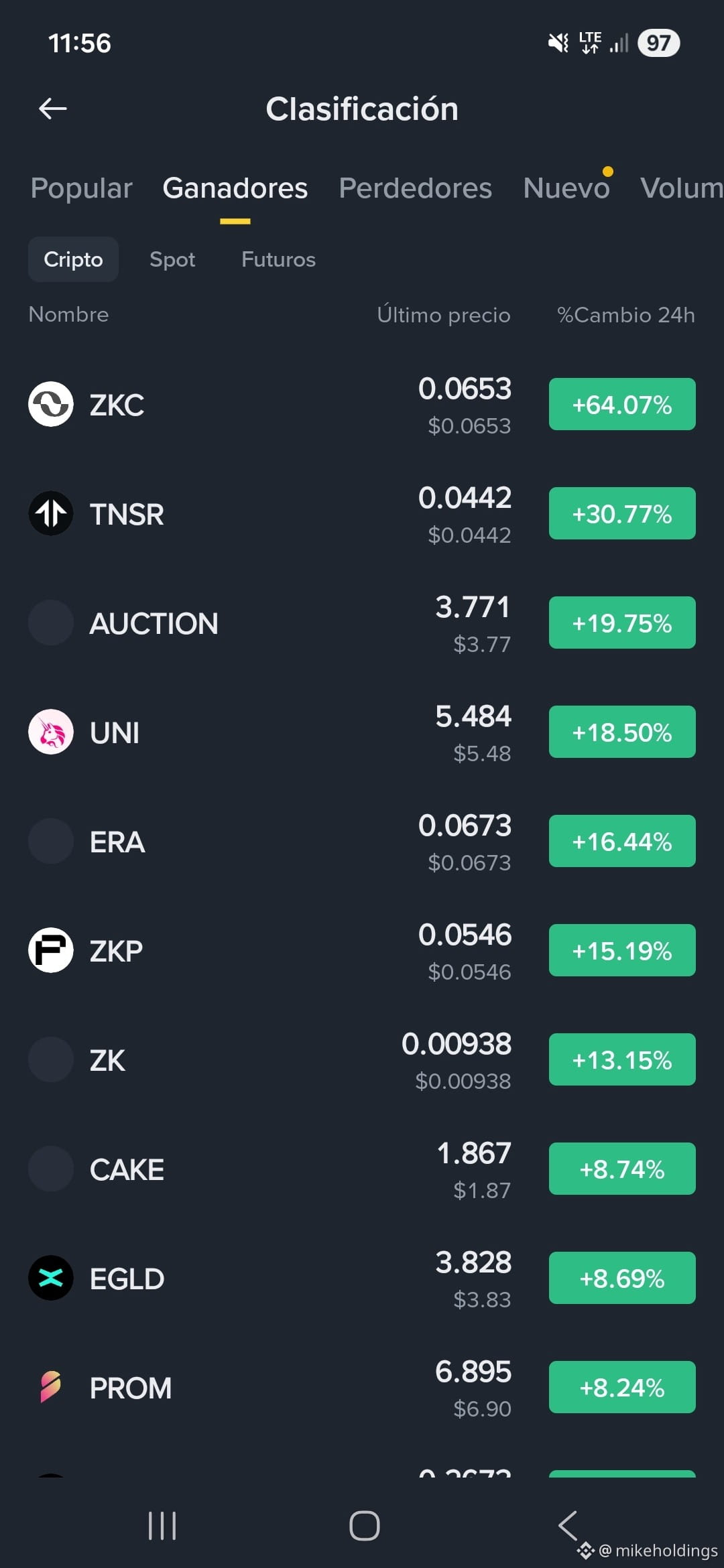Image resolution: width=724 pixels, height=1568 pixels.
Task: Open the Nuevo tab
Action: (x=566, y=188)
